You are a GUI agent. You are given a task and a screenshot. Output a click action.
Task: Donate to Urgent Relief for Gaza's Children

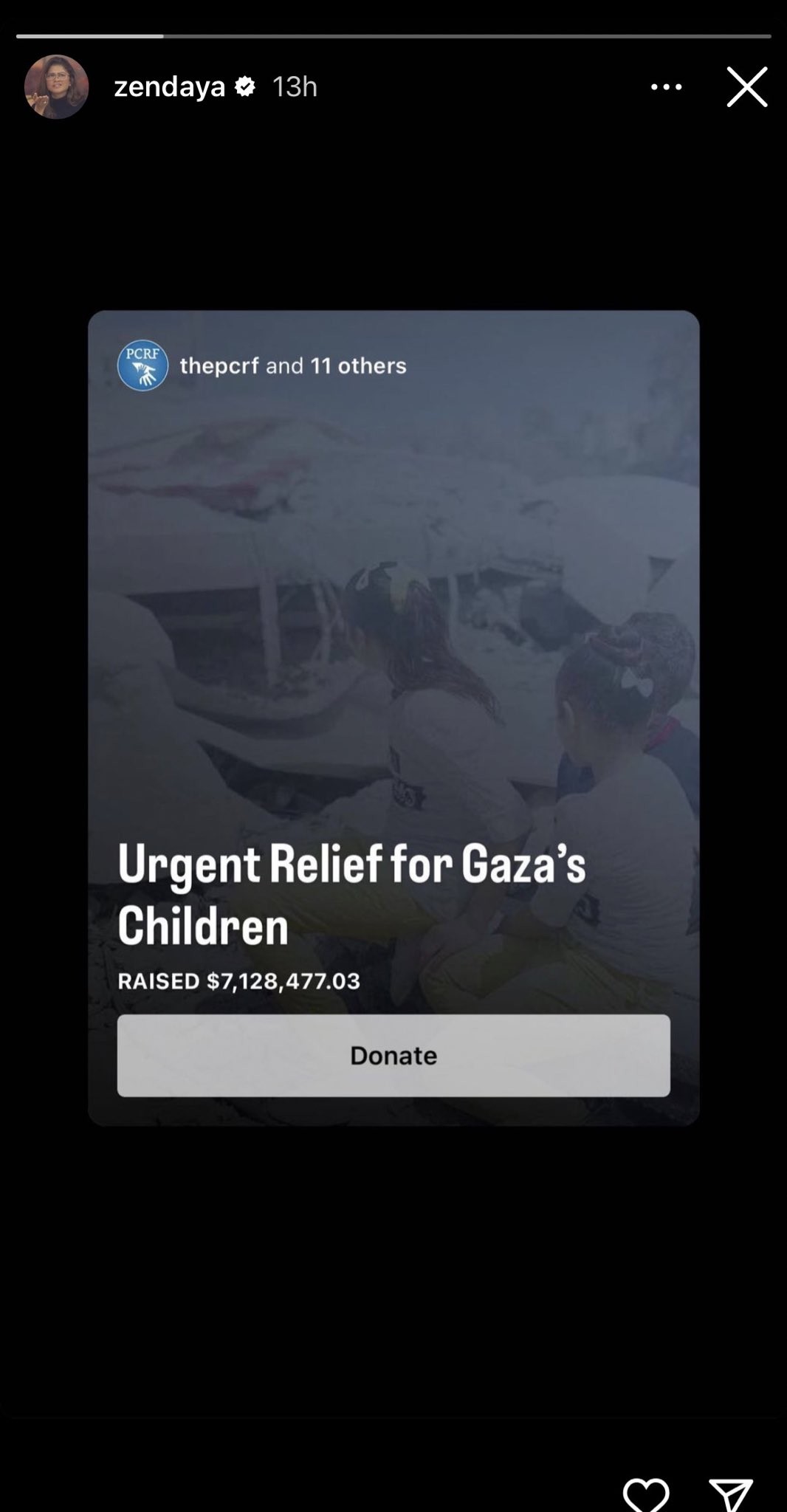(393, 1055)
